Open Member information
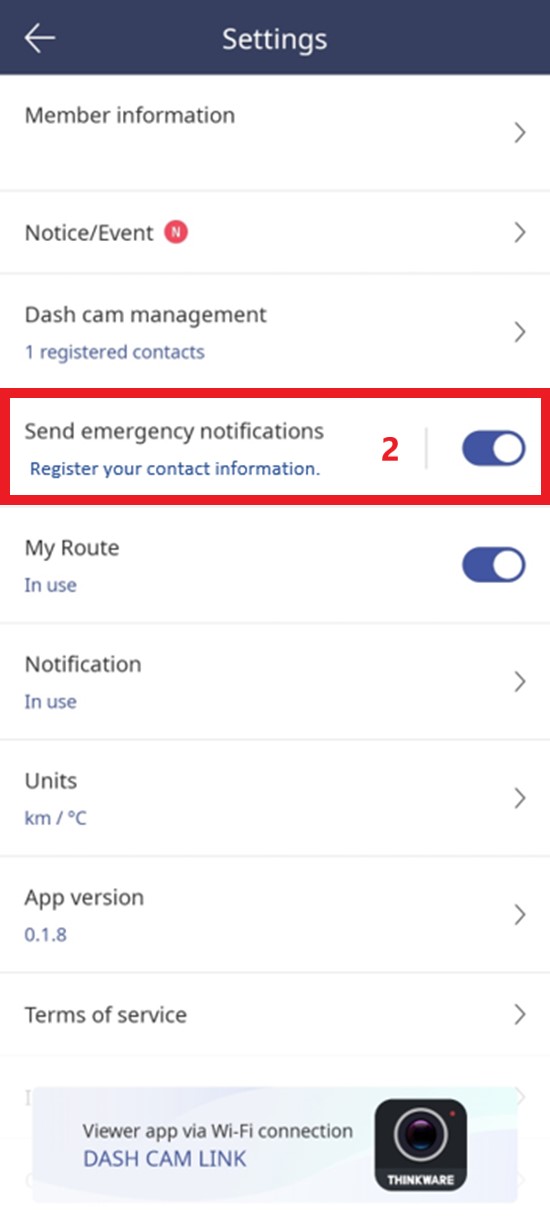Screen dimensions: 550x1223 275,132
